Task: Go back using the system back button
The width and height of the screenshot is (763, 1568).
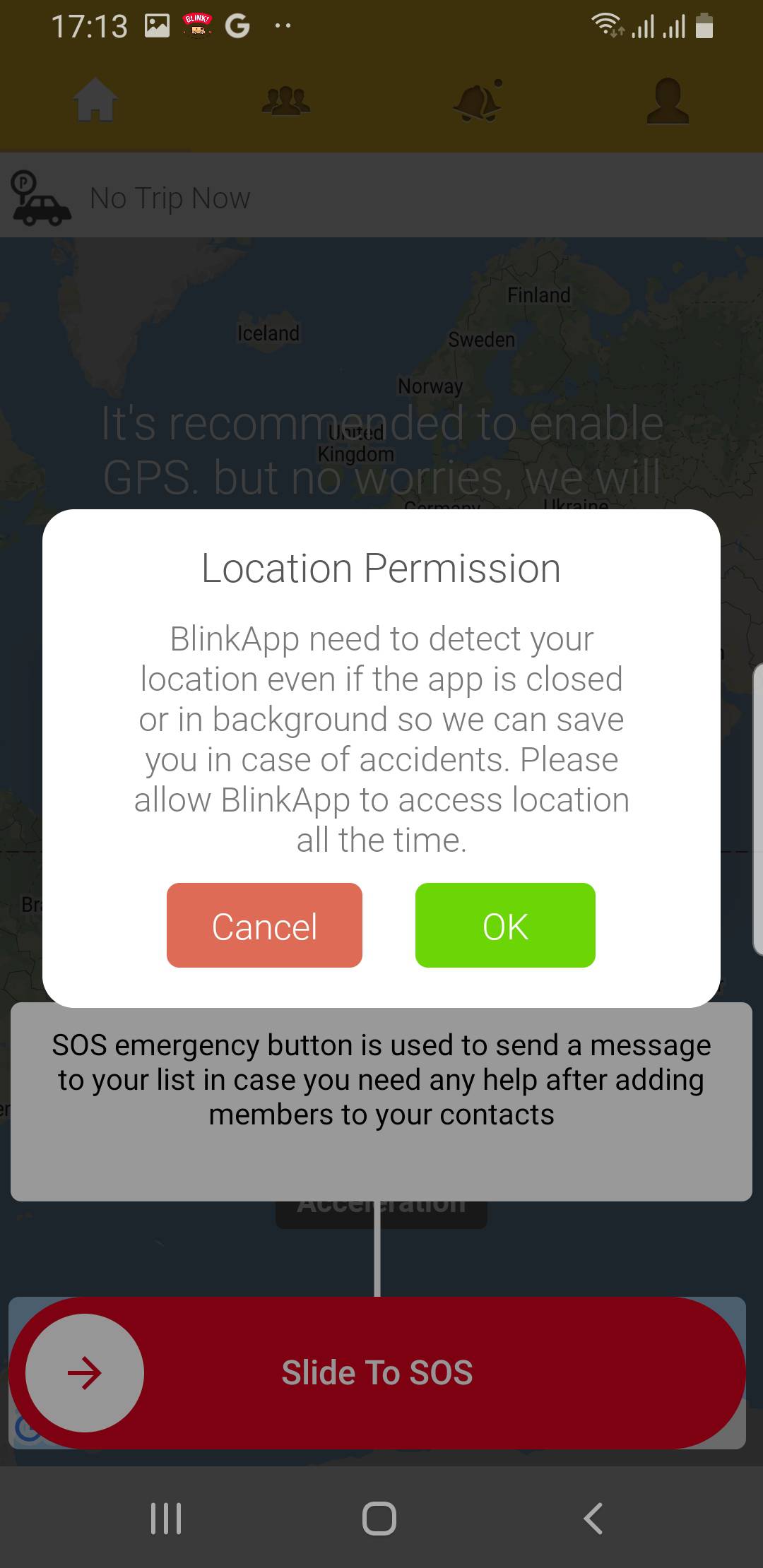Action: click(x=593, y=1519)
